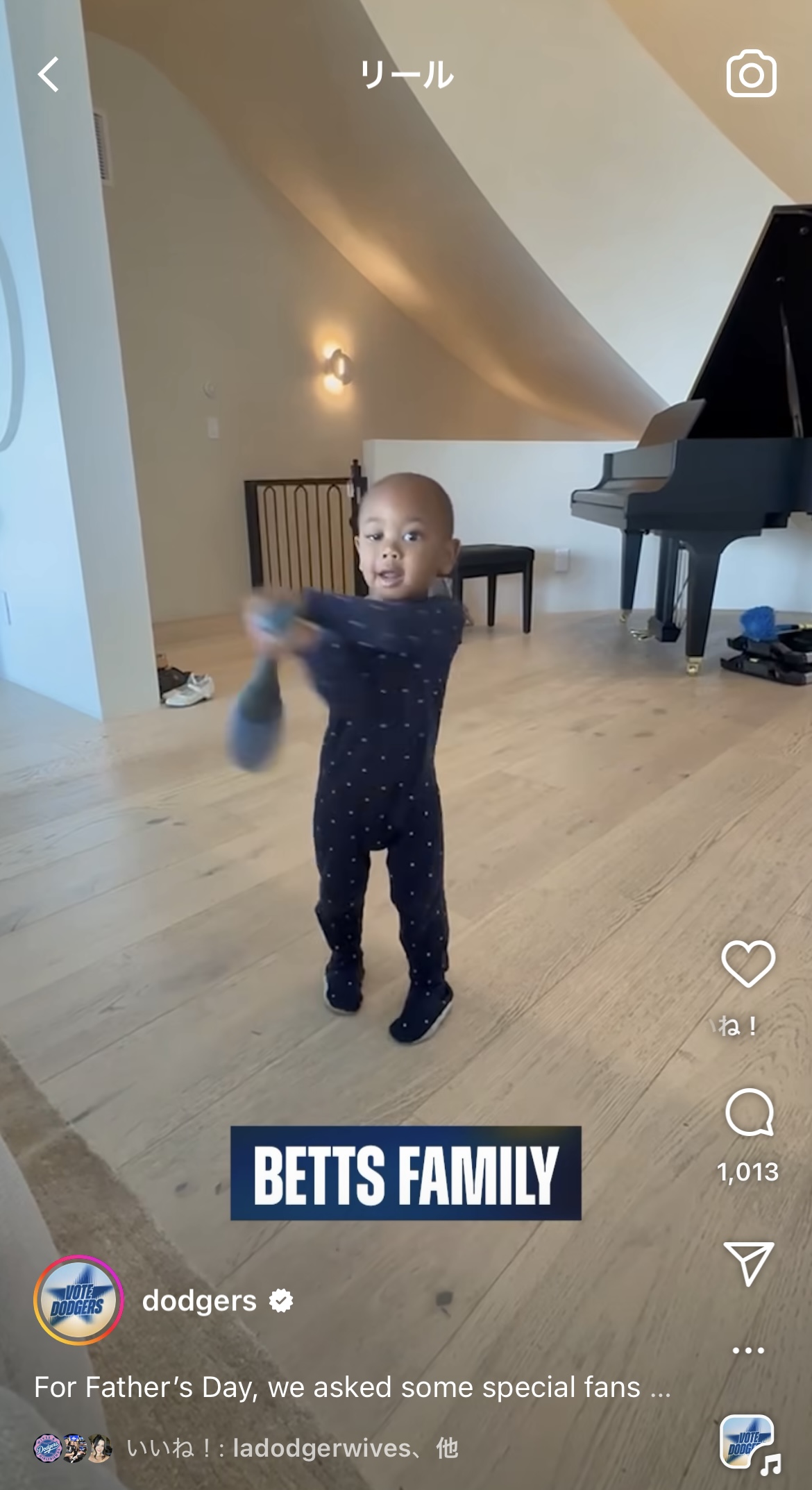View likes by ladodgerwives and others
This screenshot has height=1490, width=812.
(x=291, y=1448)
